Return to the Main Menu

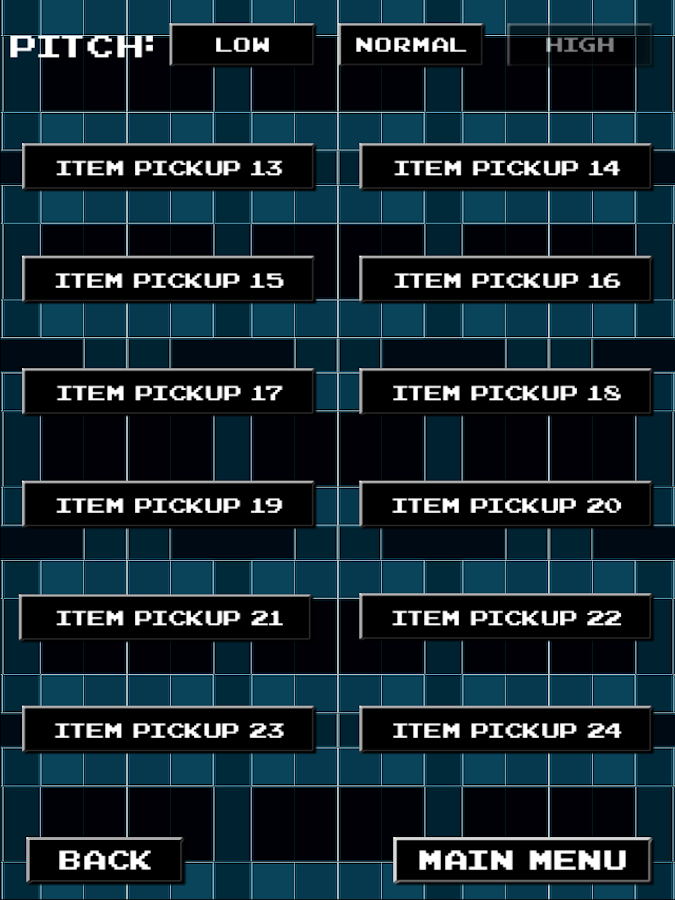[x=522, y=860]
